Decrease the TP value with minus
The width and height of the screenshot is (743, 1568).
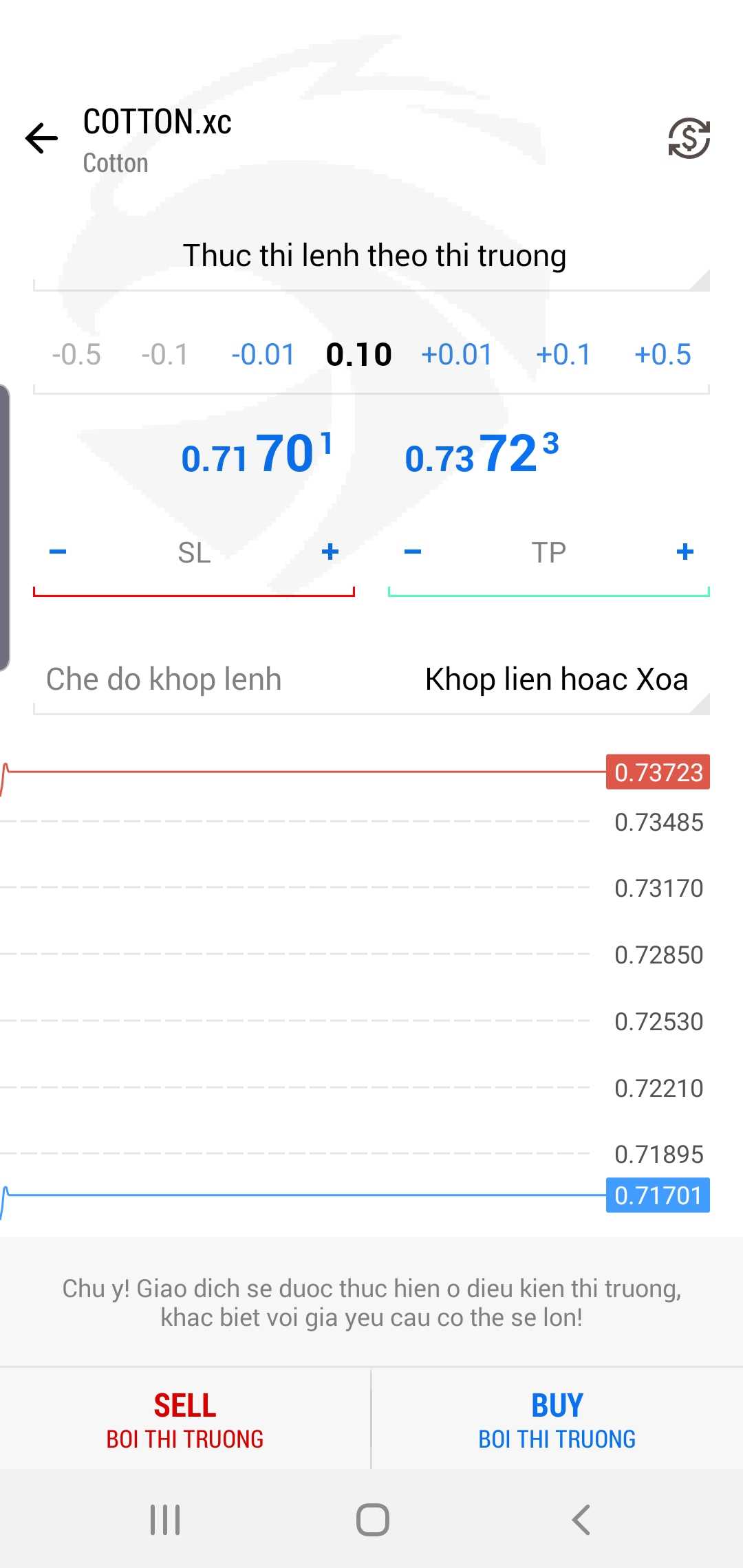point(413,552)
